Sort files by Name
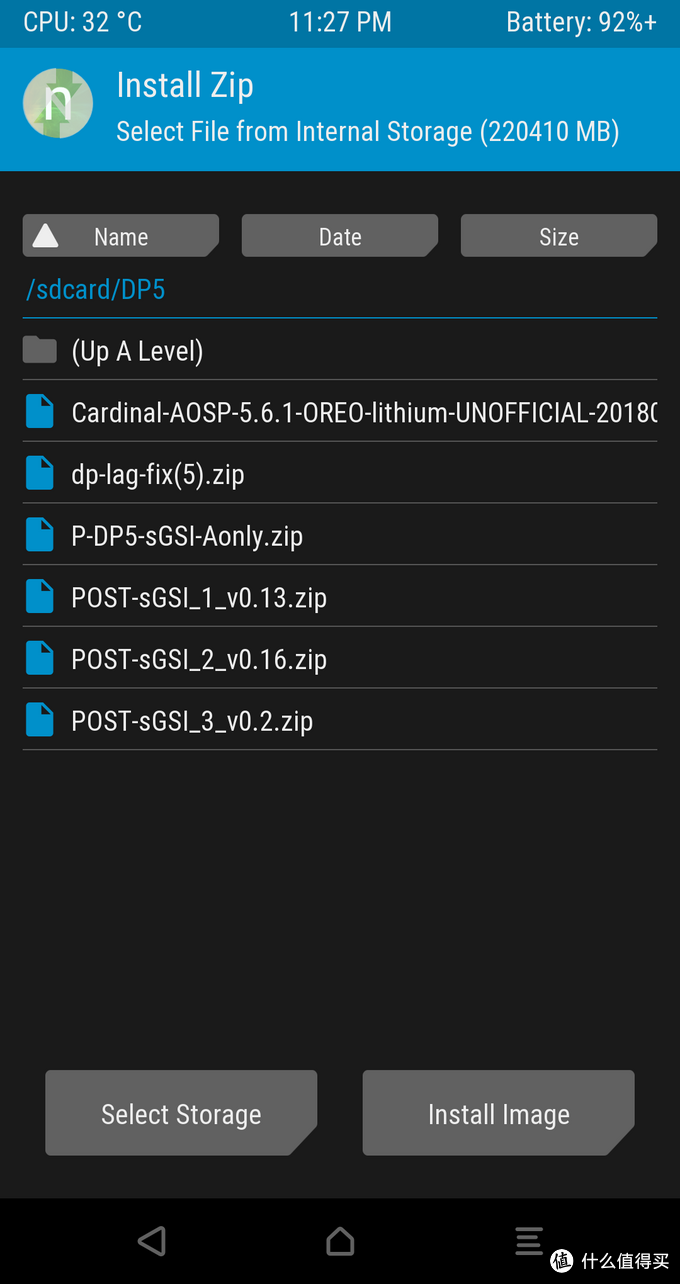Screen dimensions: 680x1284 tap(120, 237)
